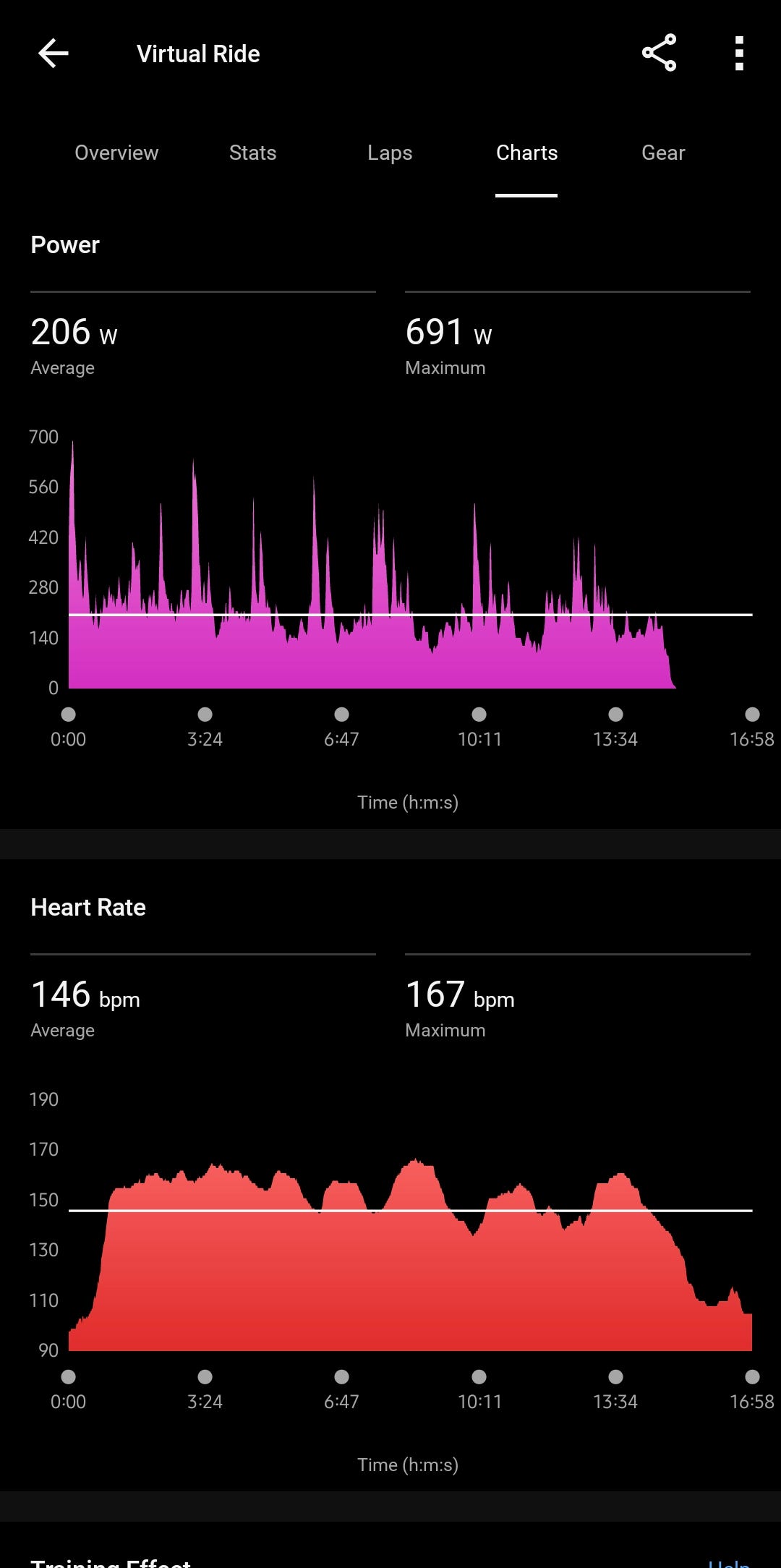Go back from Virtual Ride
781x1568 pixels.
pos(53,54)
